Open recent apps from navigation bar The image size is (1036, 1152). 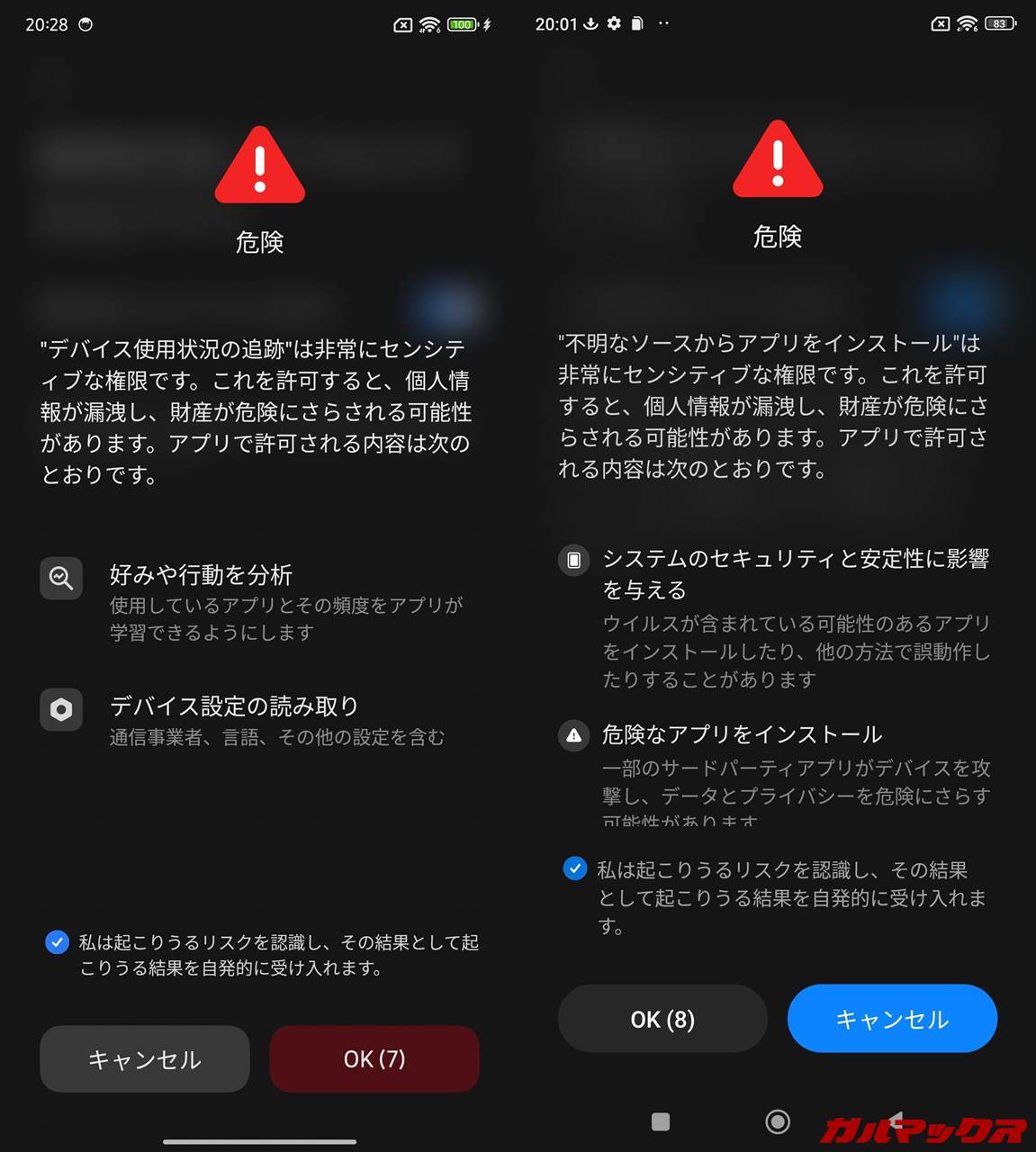pos(661,1121)
